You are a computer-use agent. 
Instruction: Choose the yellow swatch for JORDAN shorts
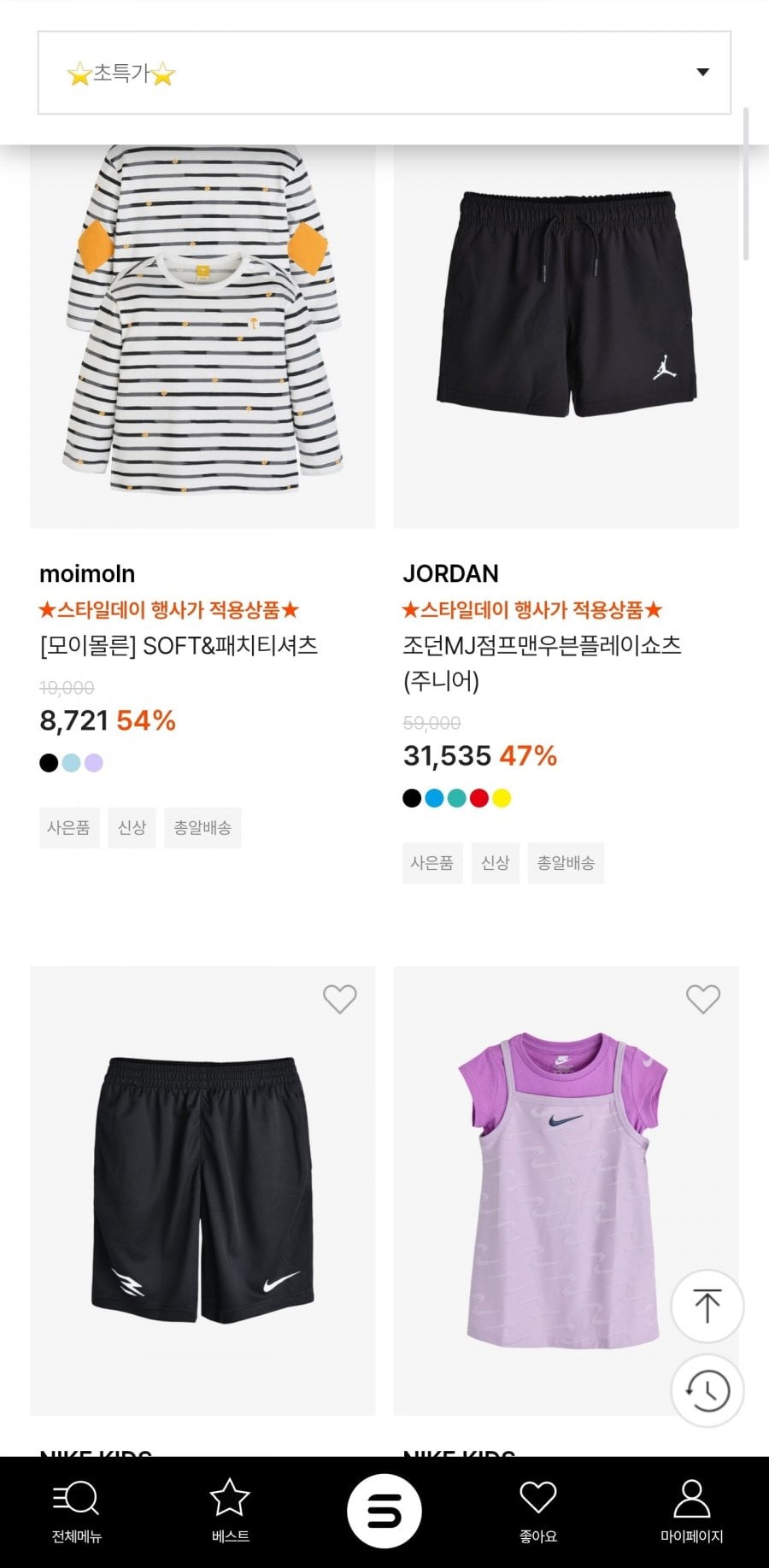pyautogui.click(x=502, y=798)
